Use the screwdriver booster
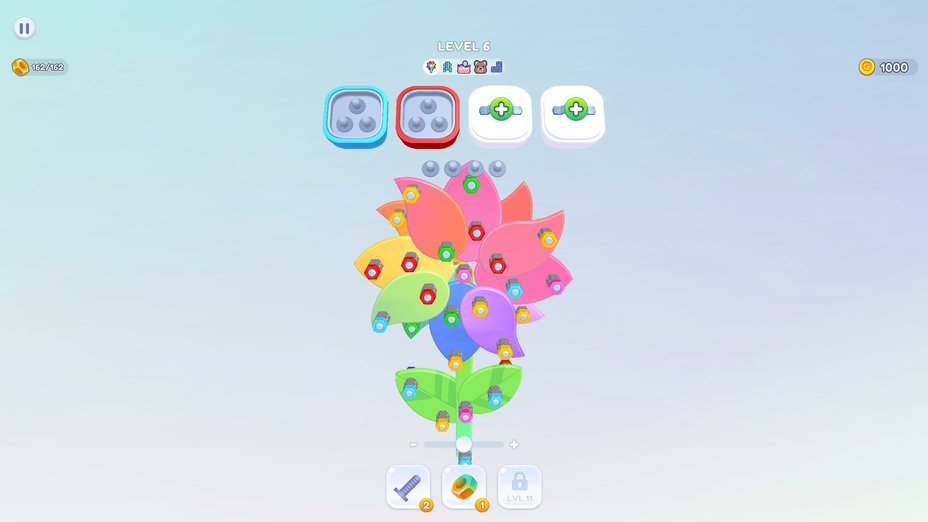928x522 pixels. pyautogui.click(x=408, y=487)
